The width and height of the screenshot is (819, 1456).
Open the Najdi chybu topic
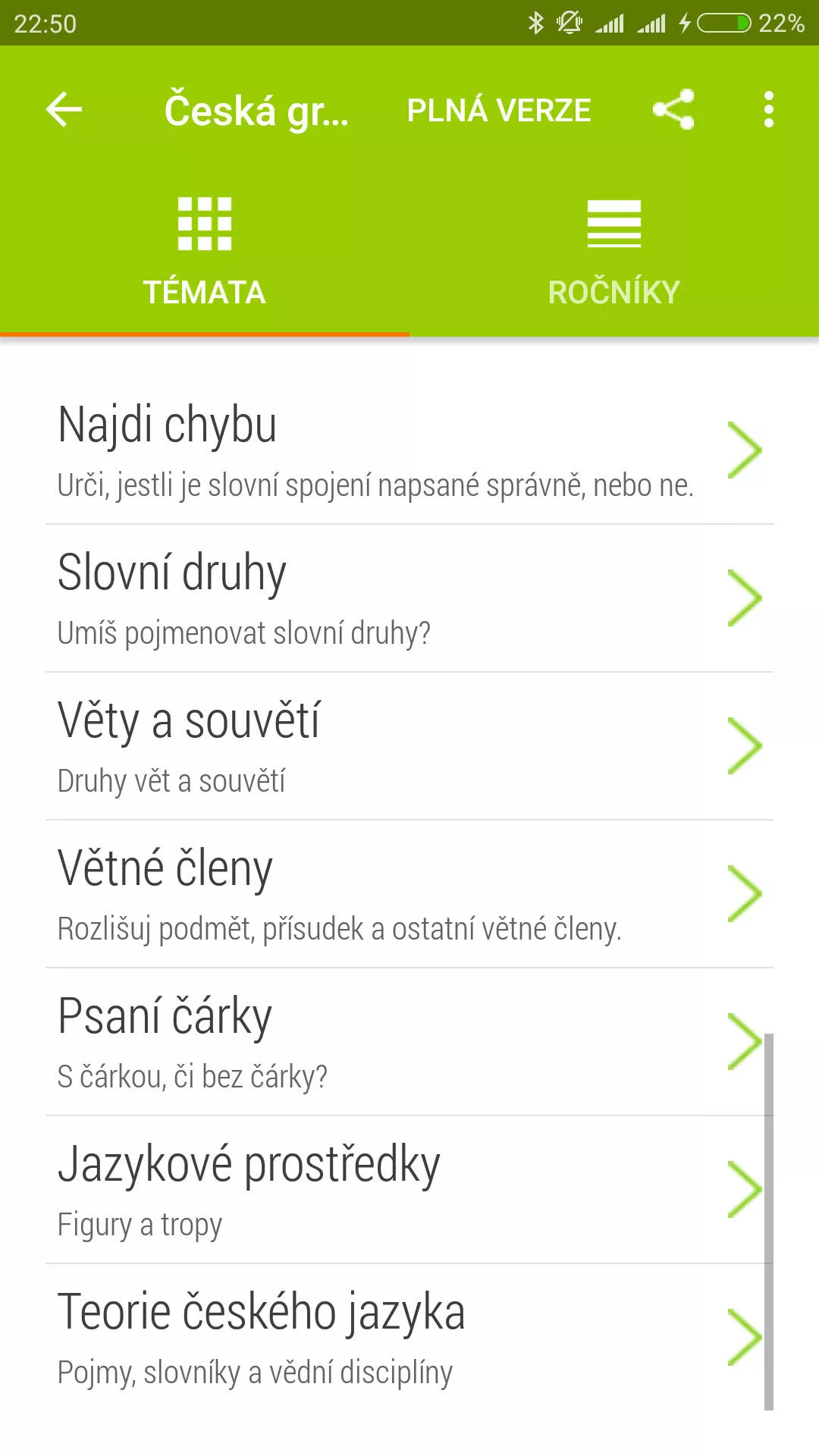tap(409, 450)
